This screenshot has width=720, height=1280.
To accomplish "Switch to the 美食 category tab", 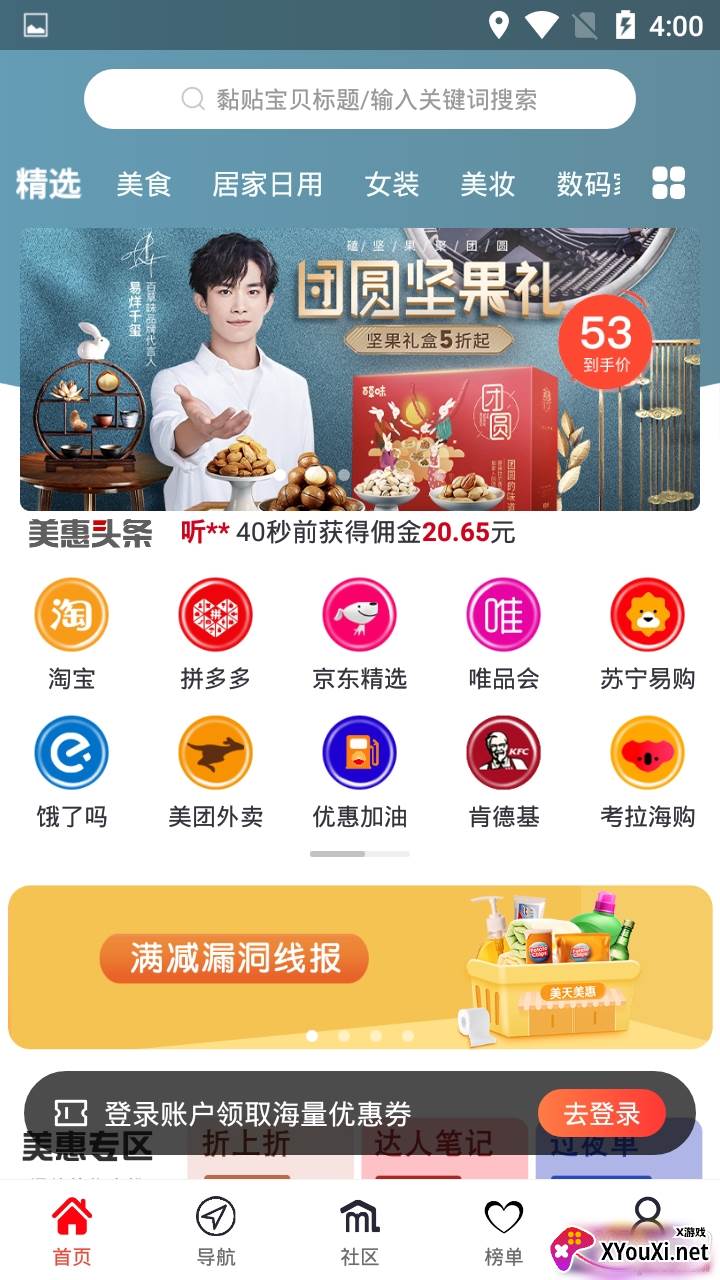I will (144, 184).
